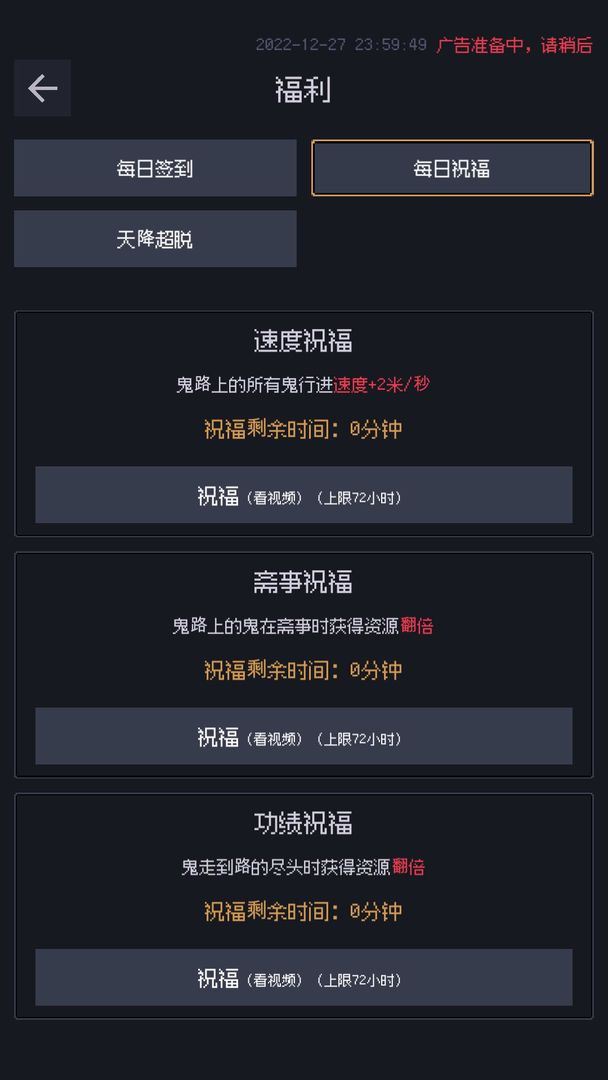Switch to the 每日签到 tab
The image size is (608, 1080).
(155, 168)
